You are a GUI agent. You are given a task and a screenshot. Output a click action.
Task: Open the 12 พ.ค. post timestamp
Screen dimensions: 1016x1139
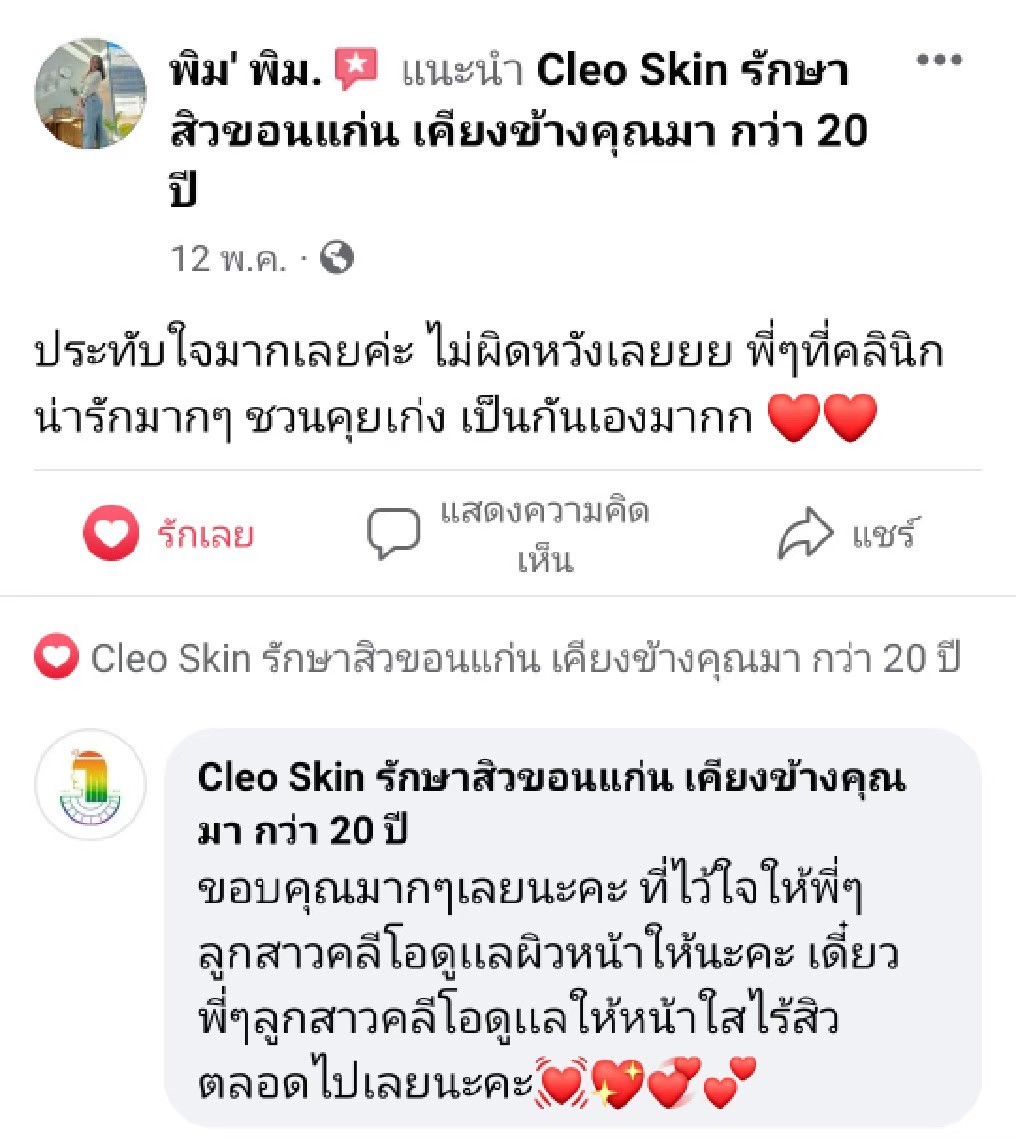click(x=216, y=257)
